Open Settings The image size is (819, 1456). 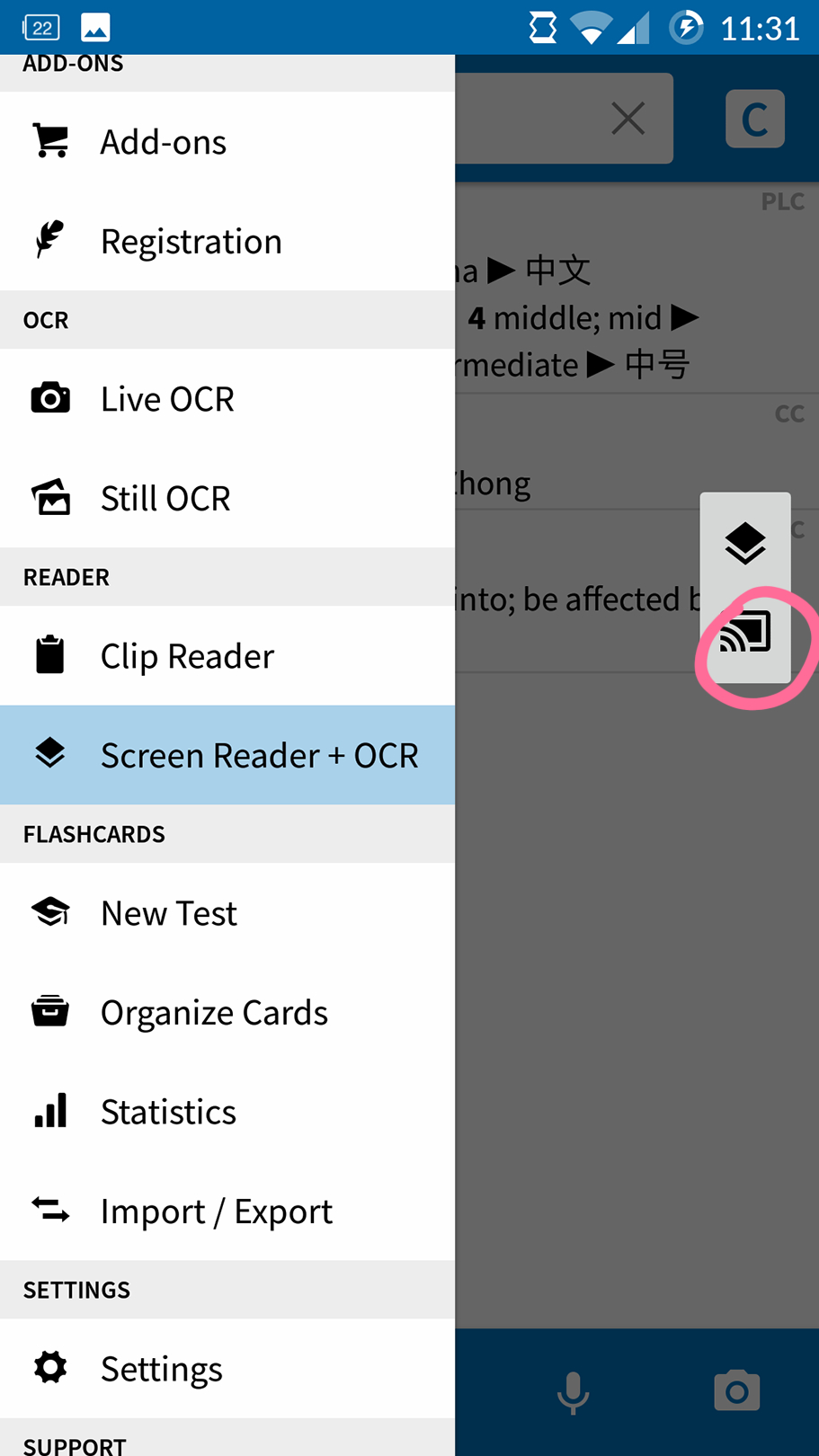click(227, 1368)
